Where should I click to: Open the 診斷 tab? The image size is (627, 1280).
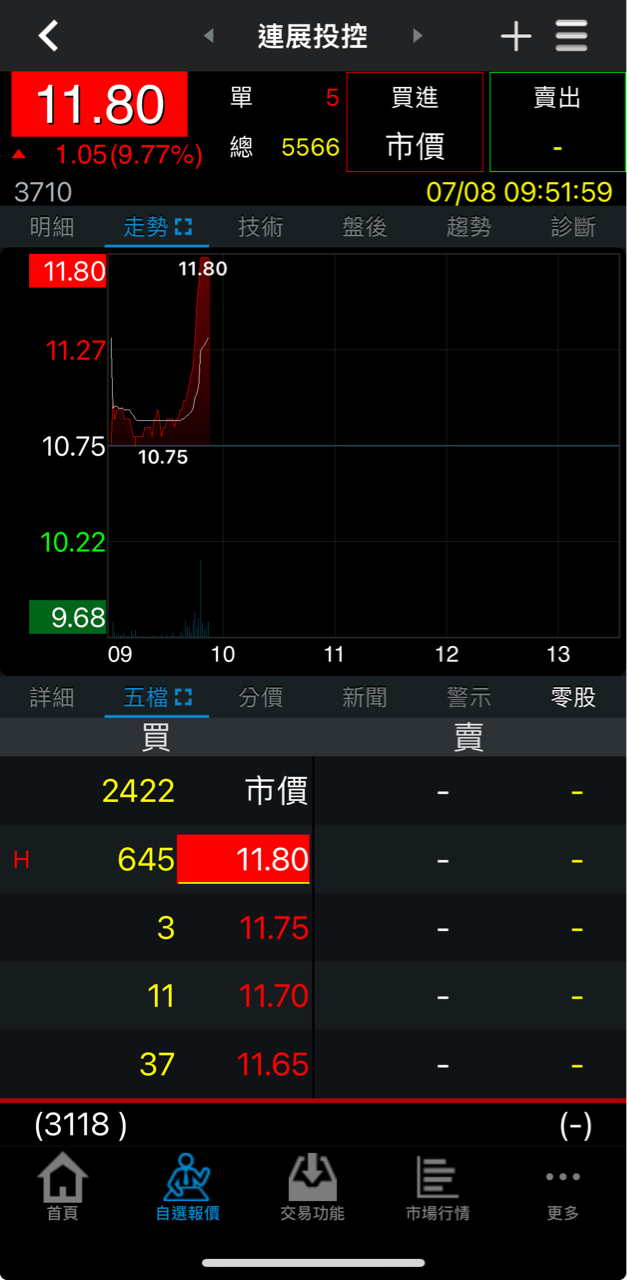click(573, 227)
